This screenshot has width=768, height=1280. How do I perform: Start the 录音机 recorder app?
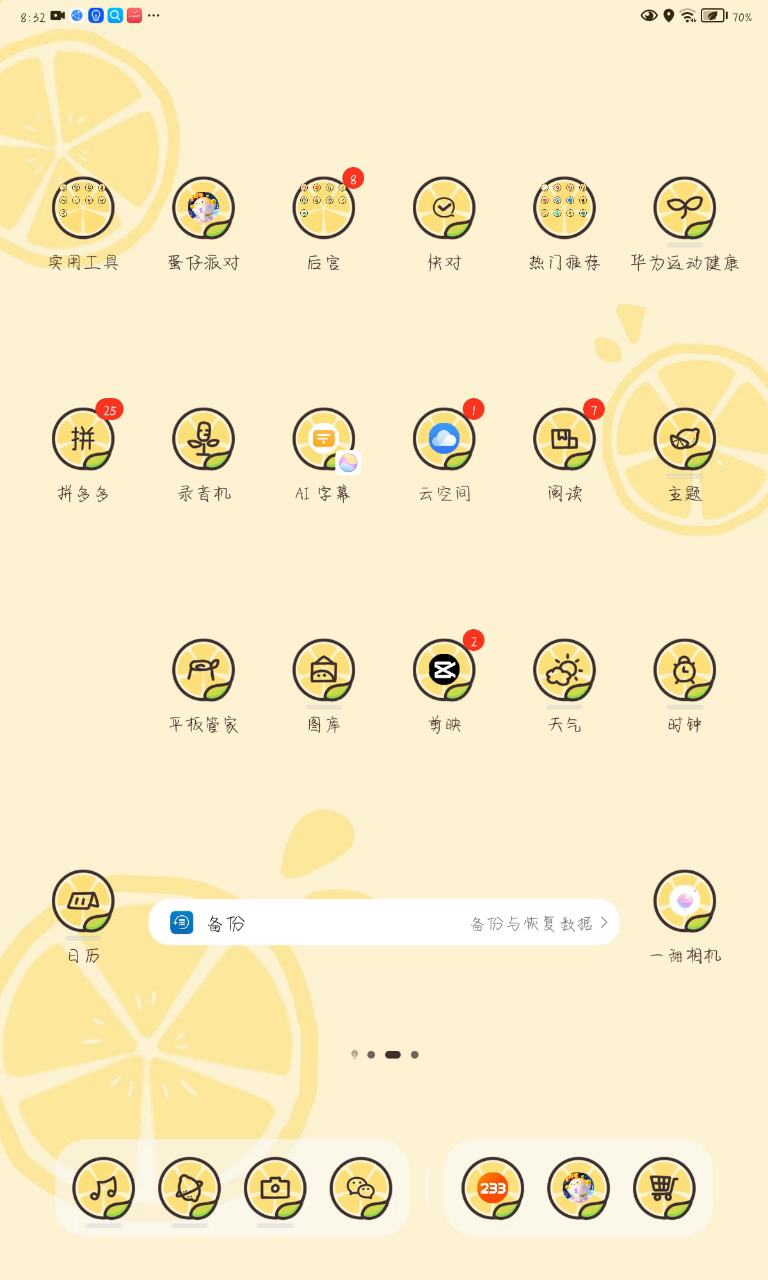[x=203, y=440]
